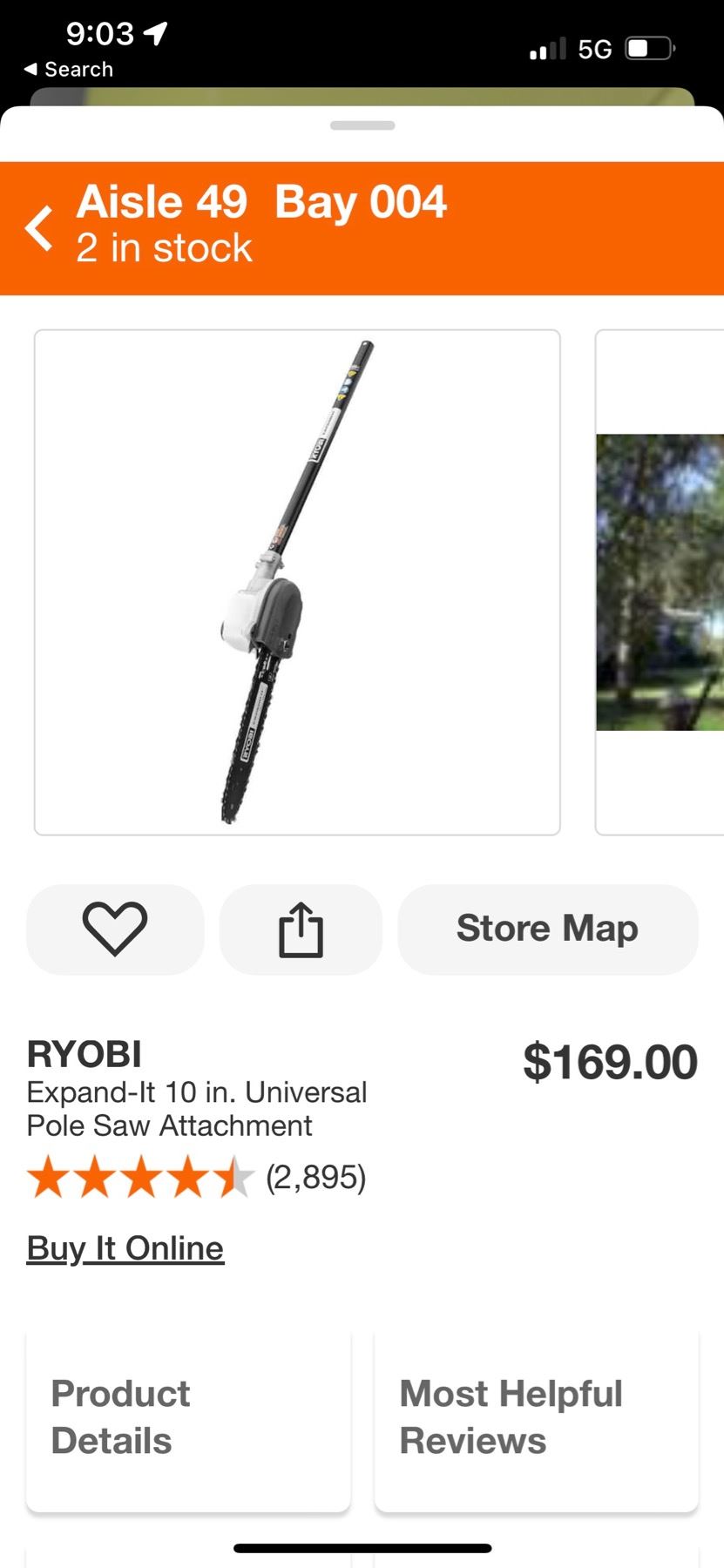Save the pole saw to favorites
Screen dimensions: 724x1568
pyautogui.click(x=115, y=929)
